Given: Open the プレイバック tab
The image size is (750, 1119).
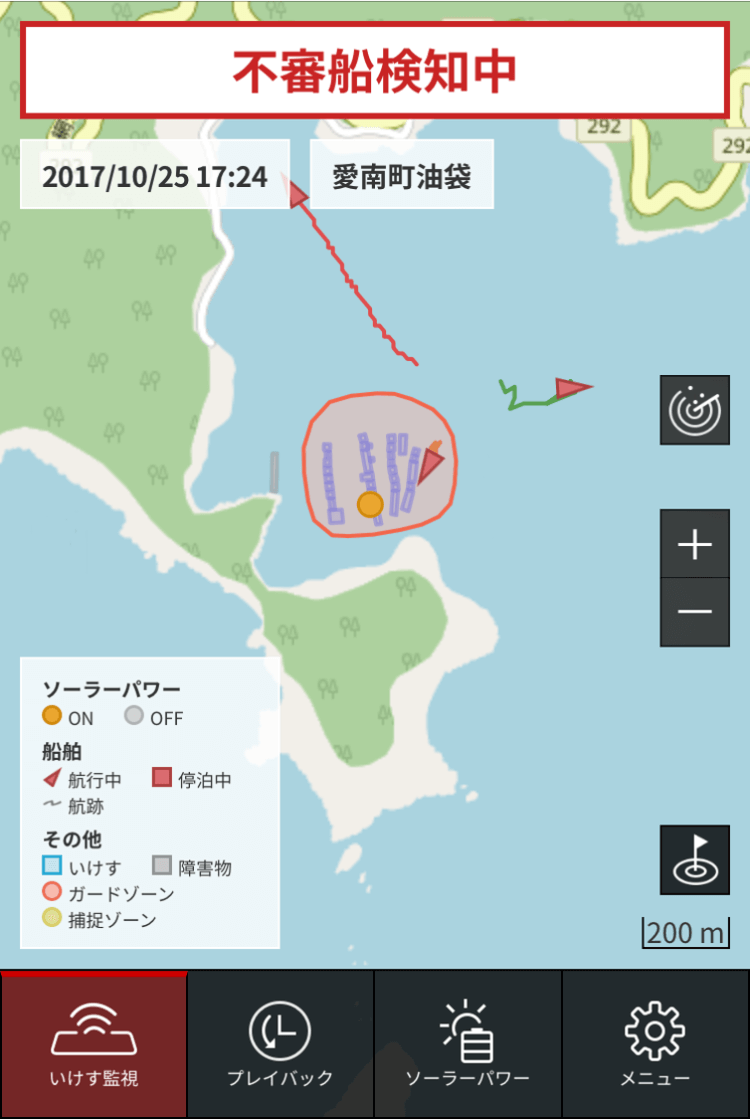Looking at the screenshot, I should (x=280, y=1045).
